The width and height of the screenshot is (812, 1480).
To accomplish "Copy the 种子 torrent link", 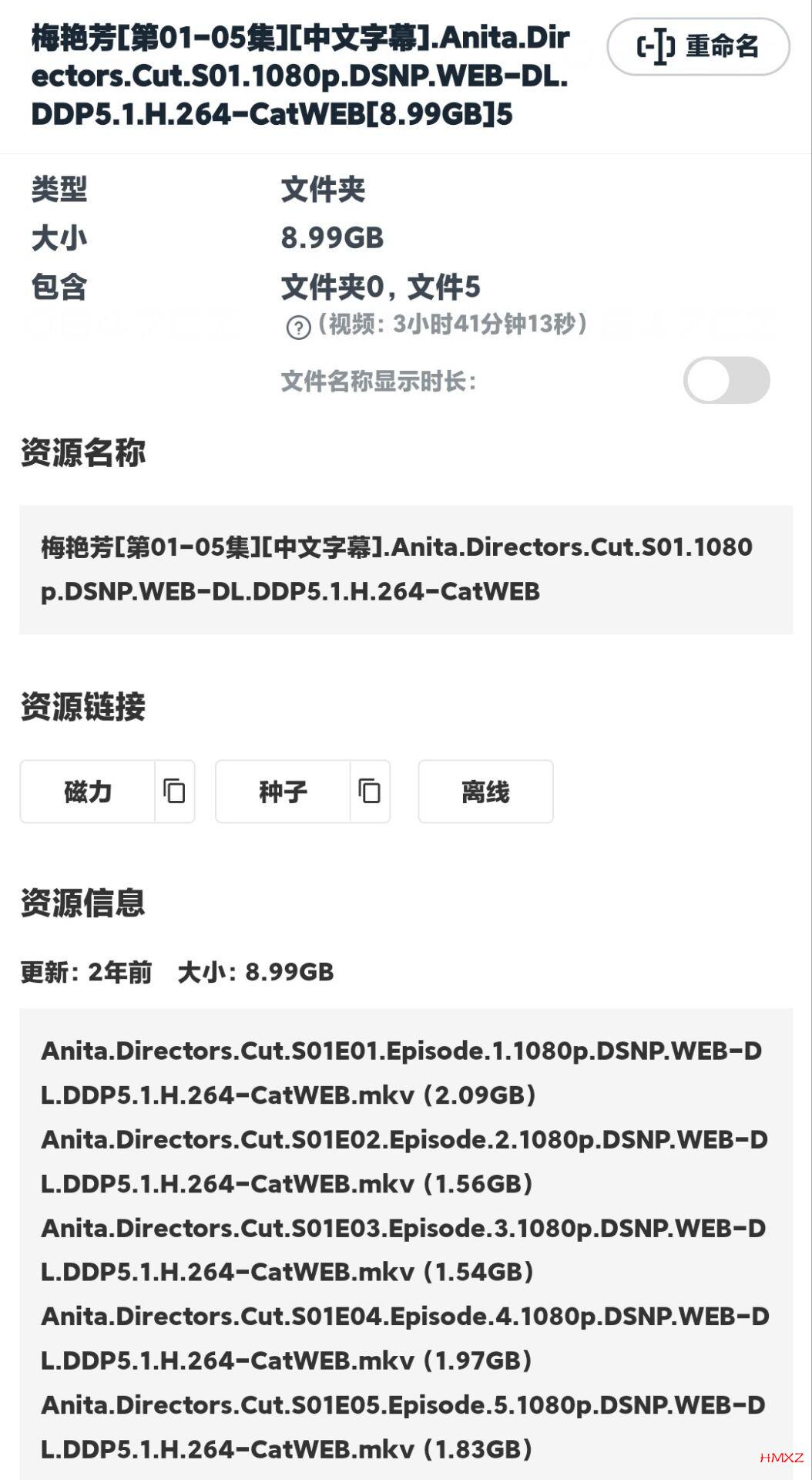I will (x=370, y=792).
